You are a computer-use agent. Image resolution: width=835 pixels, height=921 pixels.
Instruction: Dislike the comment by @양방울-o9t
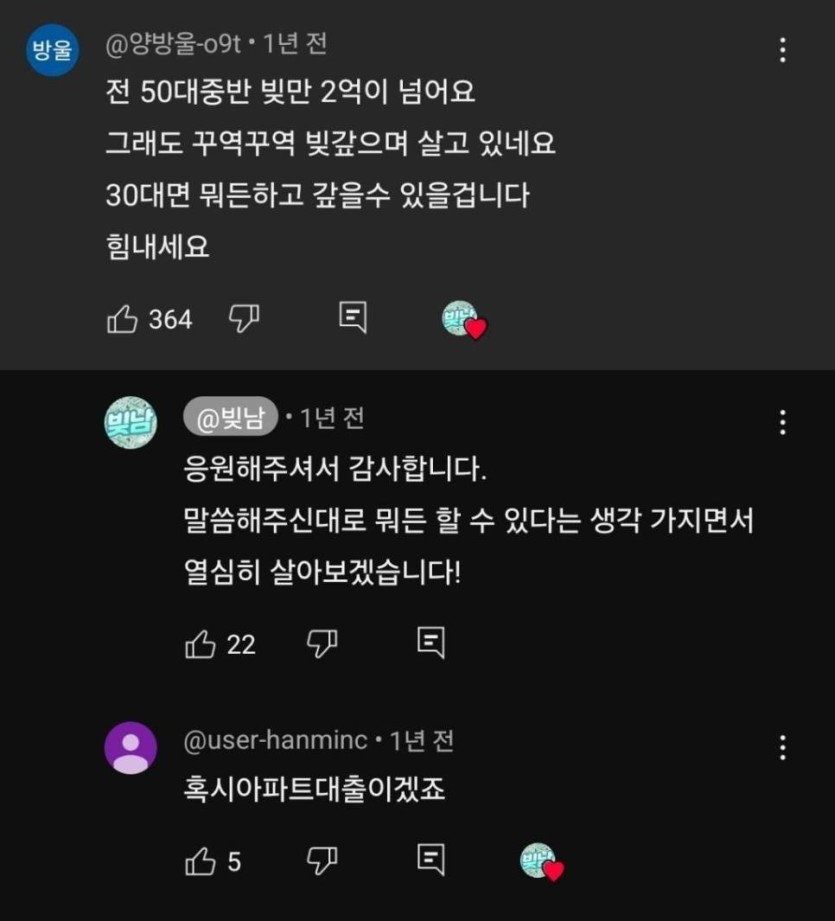coord(244,318)
